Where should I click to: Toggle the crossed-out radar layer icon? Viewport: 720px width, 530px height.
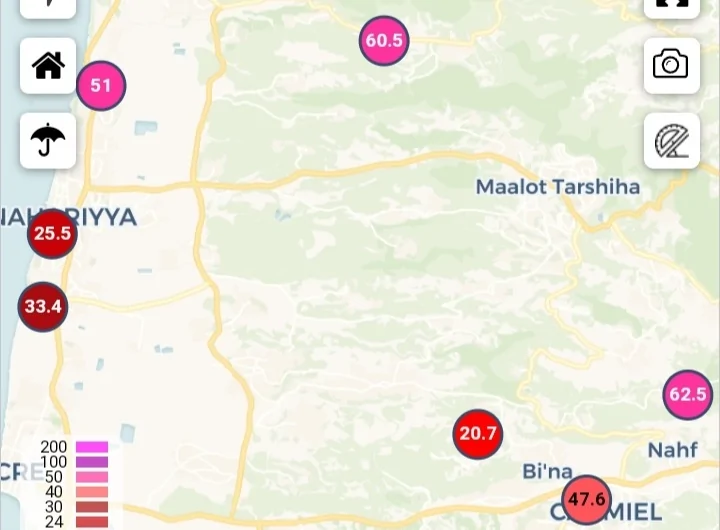(x=671, y=140)
